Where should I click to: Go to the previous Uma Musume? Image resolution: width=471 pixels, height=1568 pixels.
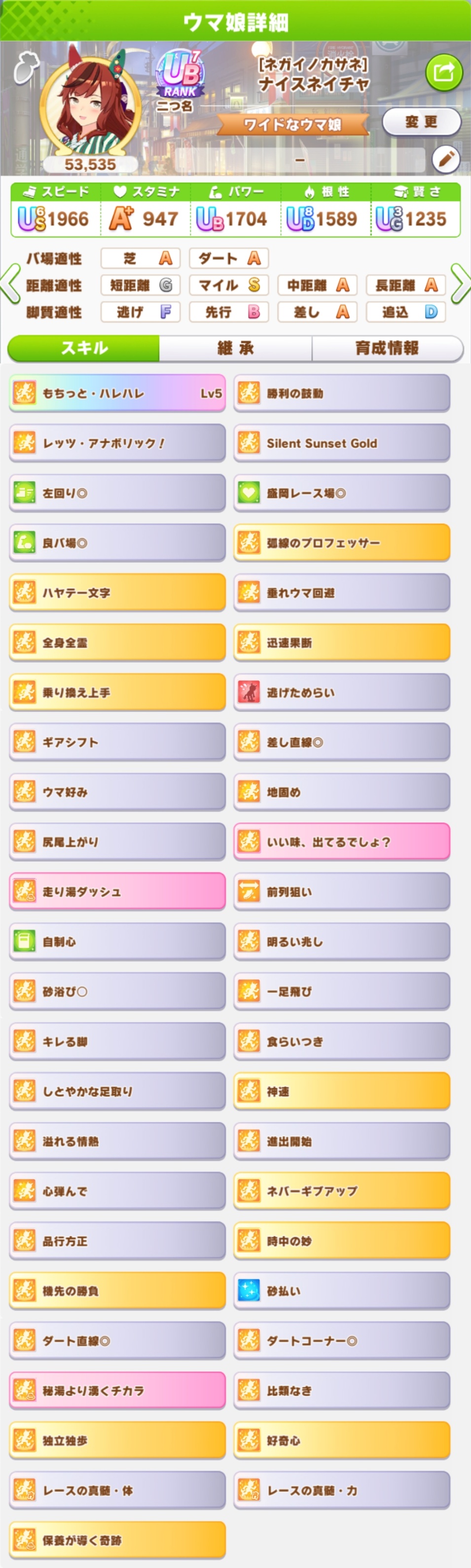(10, 284)
